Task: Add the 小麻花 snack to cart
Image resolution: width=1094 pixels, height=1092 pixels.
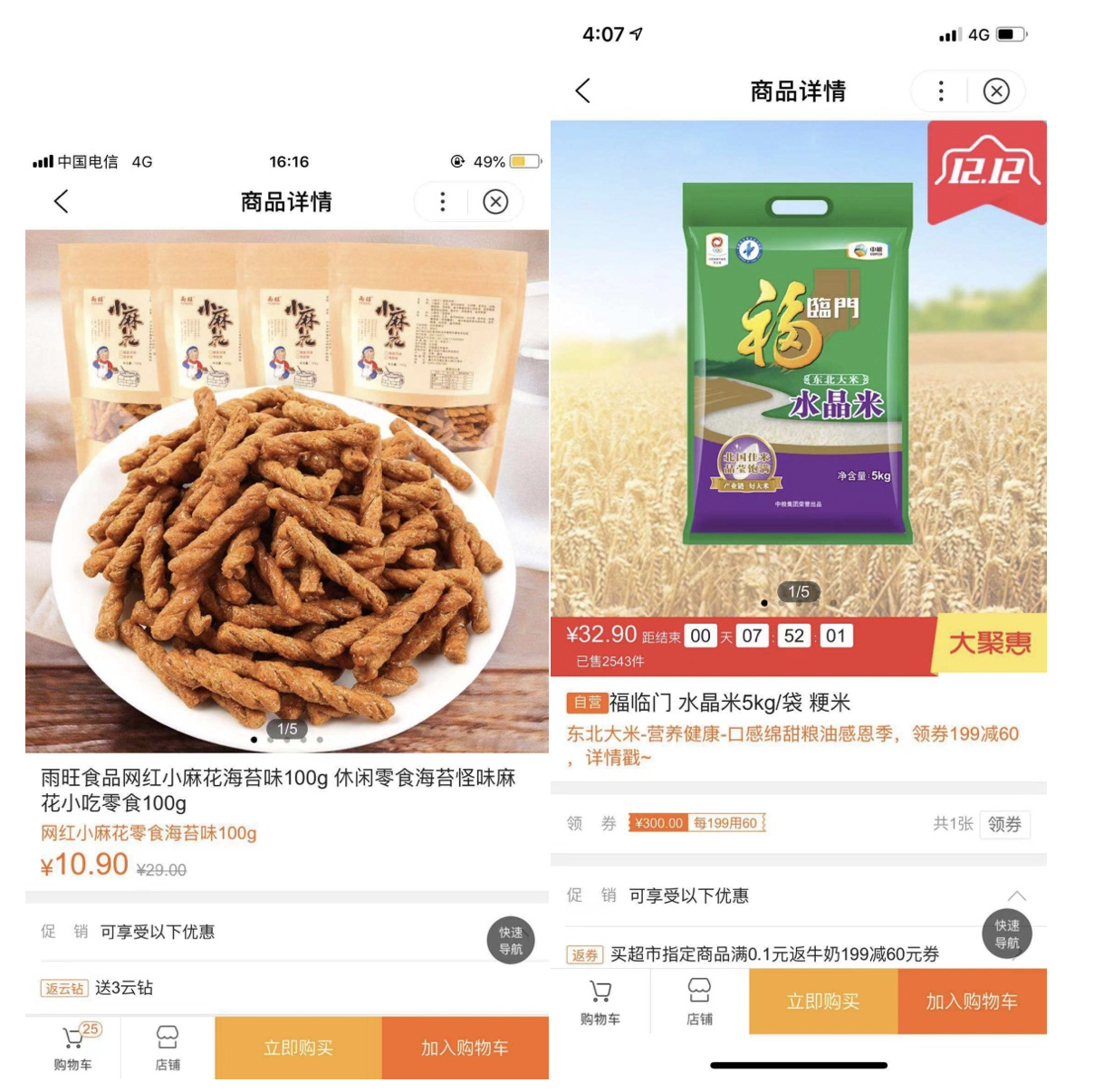Action: (465, 1048)
